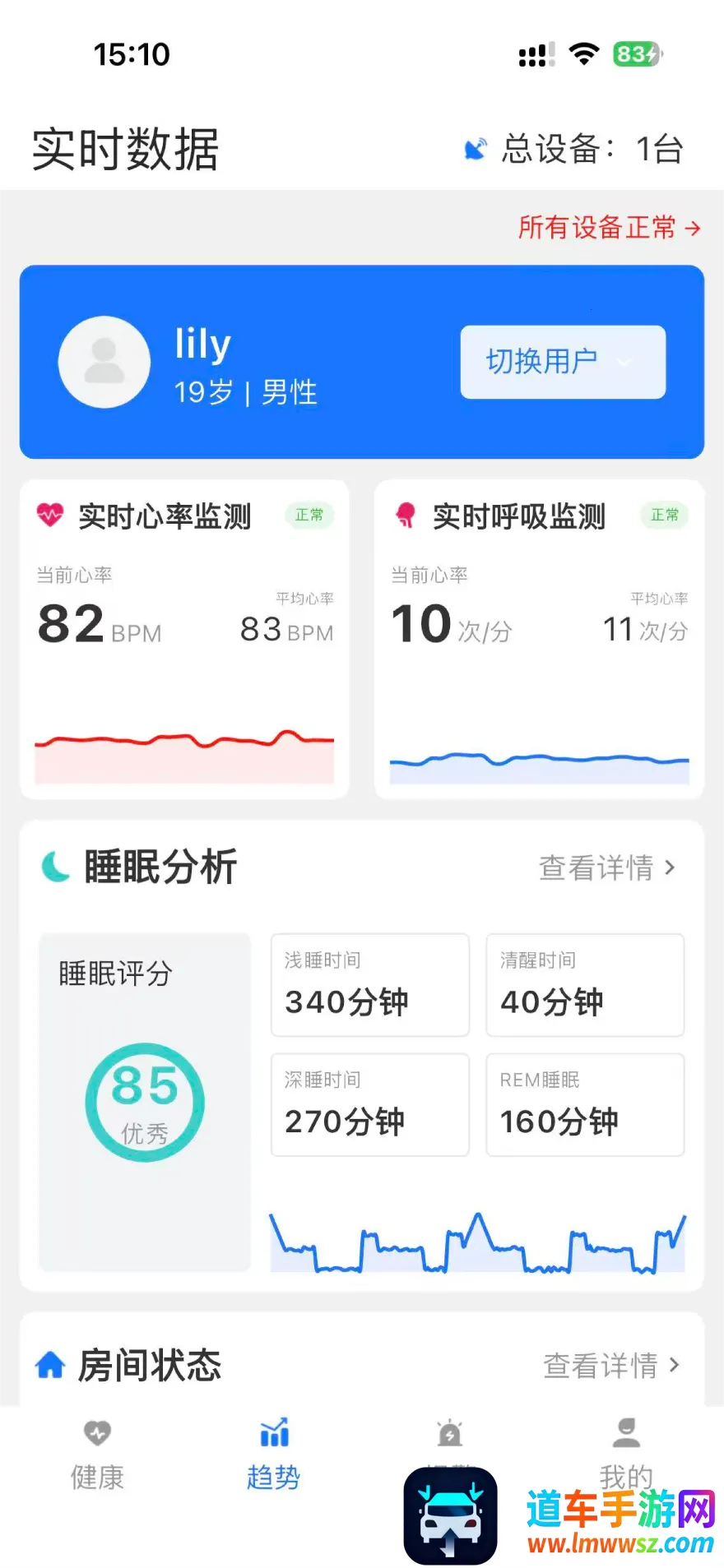Open the alarm siren tab
Image resolution: width=724 pixels, height=1568 pixels.
[x=449, y=1436]
